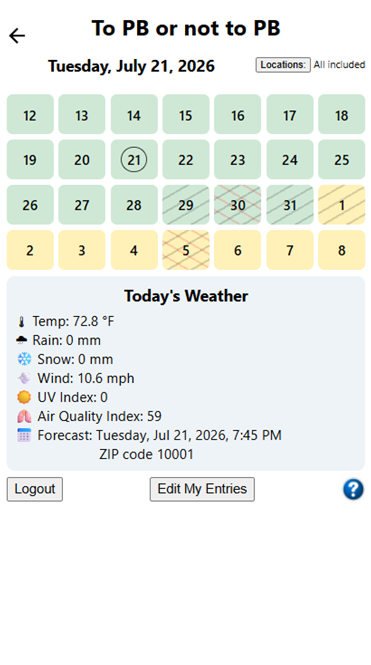The width and height of the screenshot is (371, 665).
Task: Log out of the account
Action: tap(35, 489)
